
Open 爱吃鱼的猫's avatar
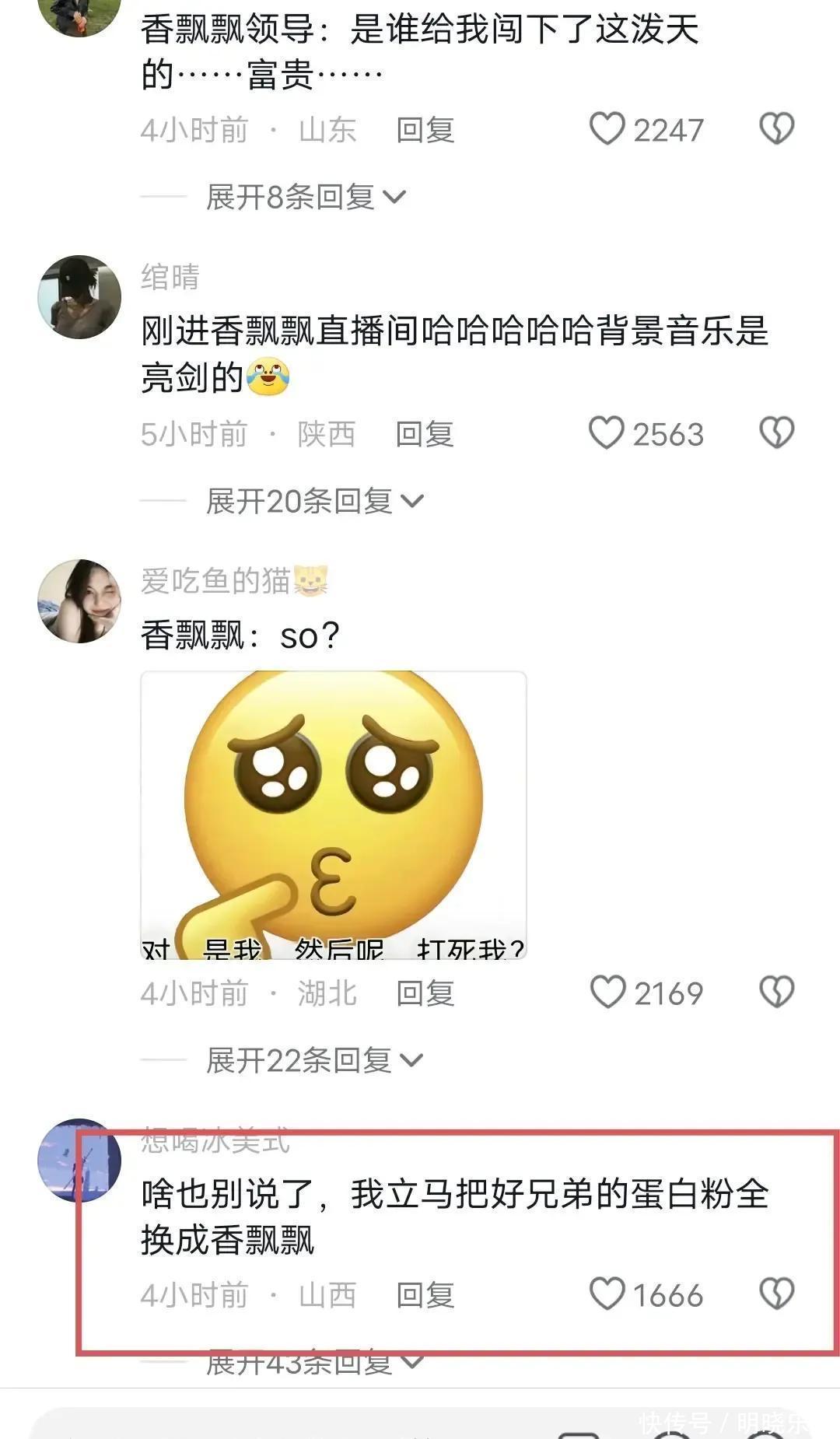79,600
